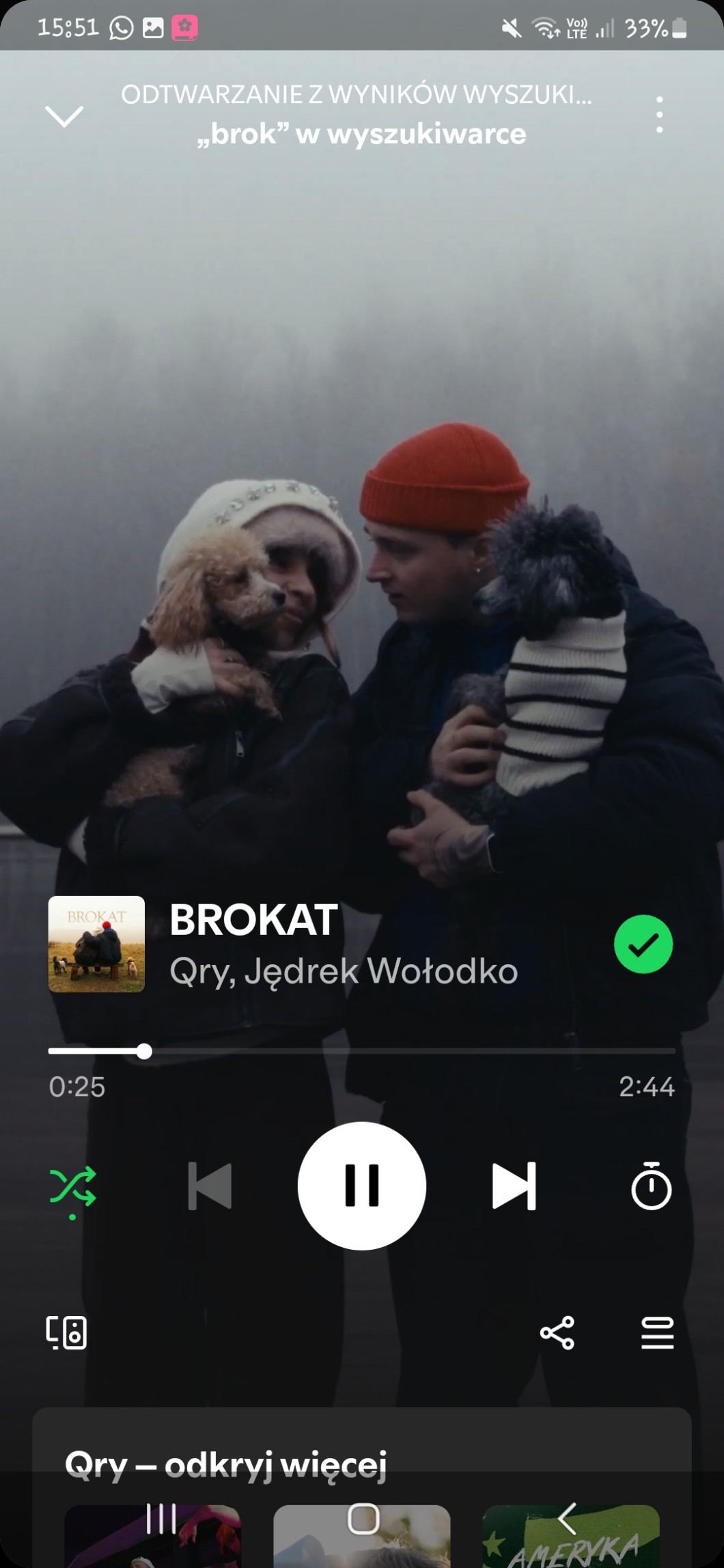
Task: Open artist link Qry, Jędrek Wołodko
Action: point(344,970)
